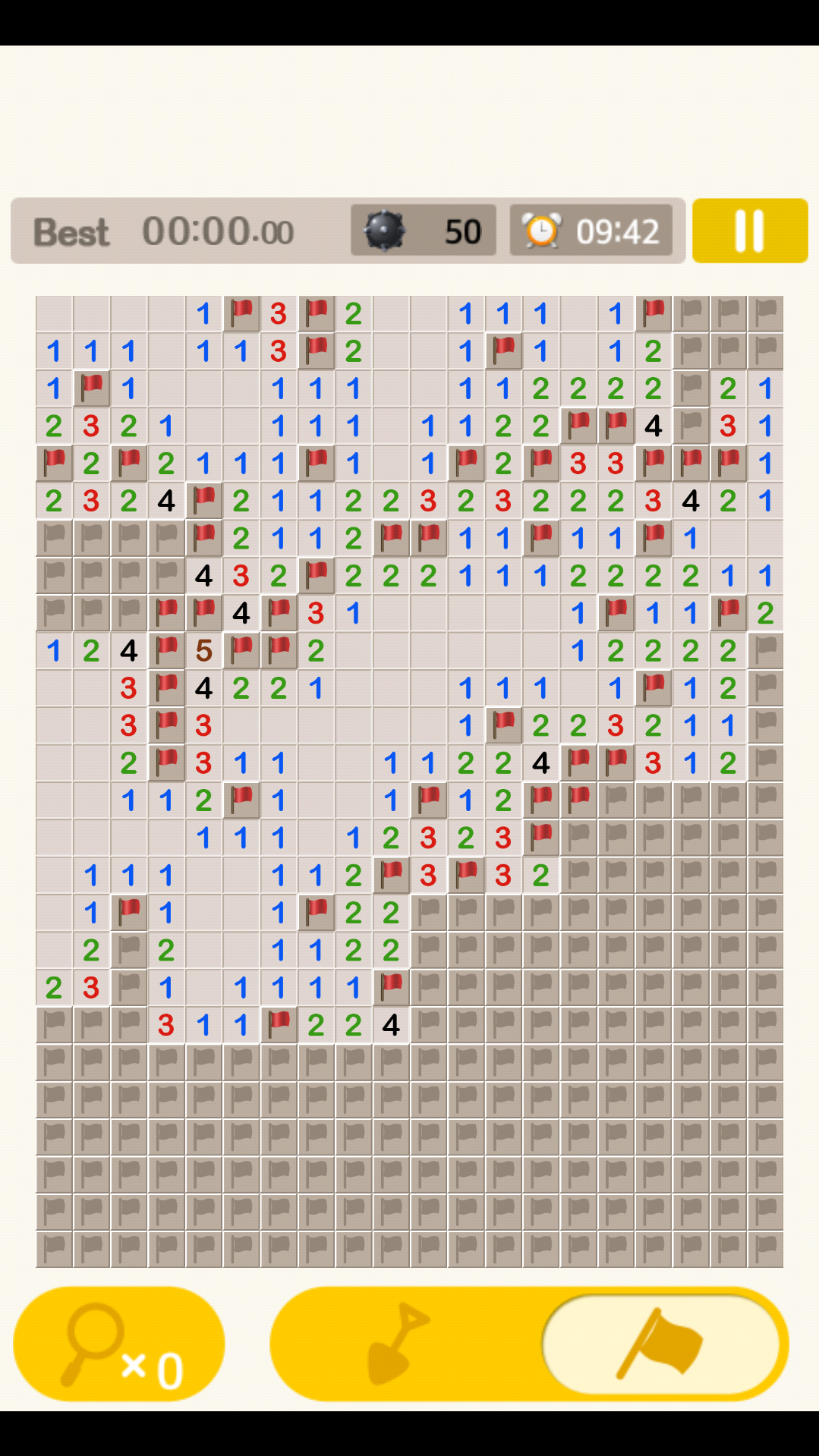Switch to shovel dig mode
The image size is (819, 1456).
click(398, 1344)
